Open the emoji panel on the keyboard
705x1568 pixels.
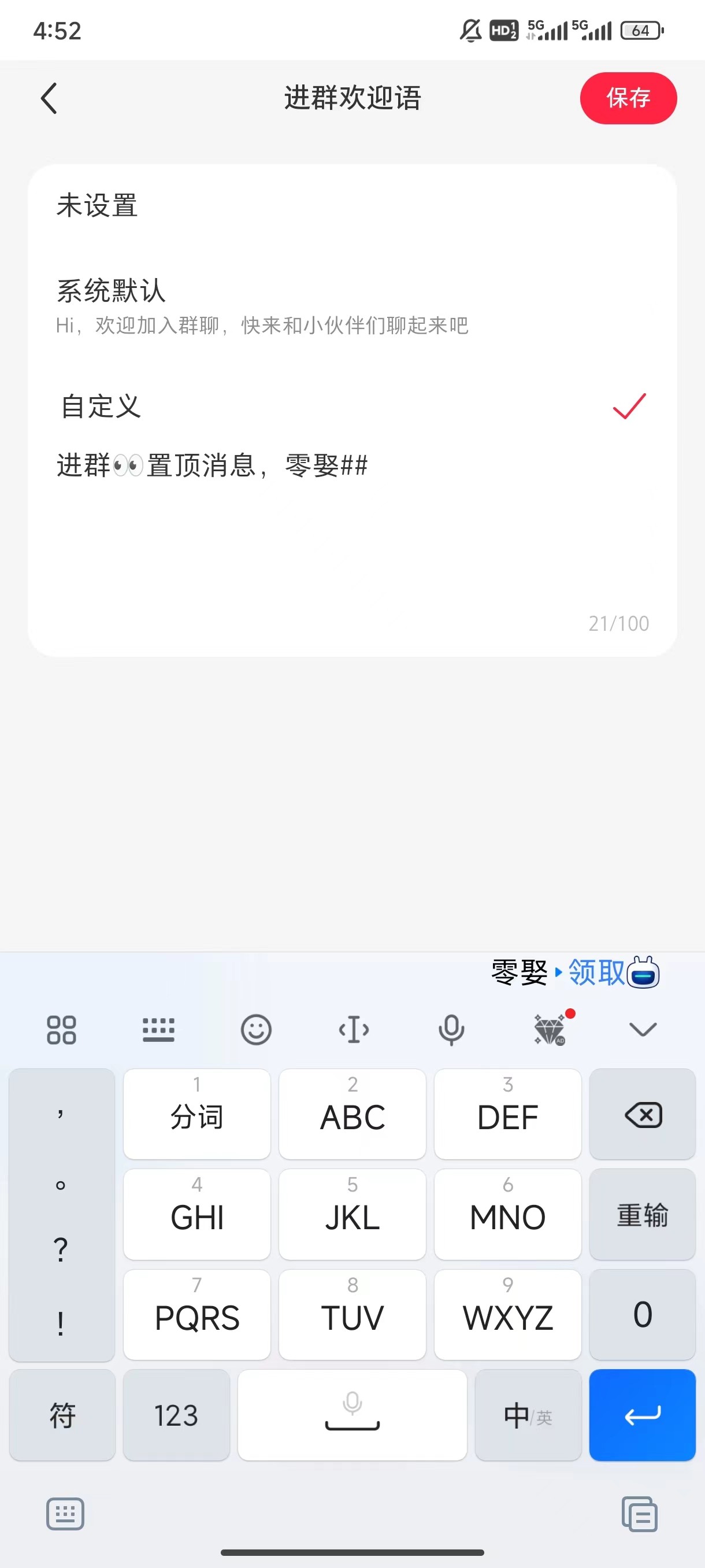(255, 1030)
